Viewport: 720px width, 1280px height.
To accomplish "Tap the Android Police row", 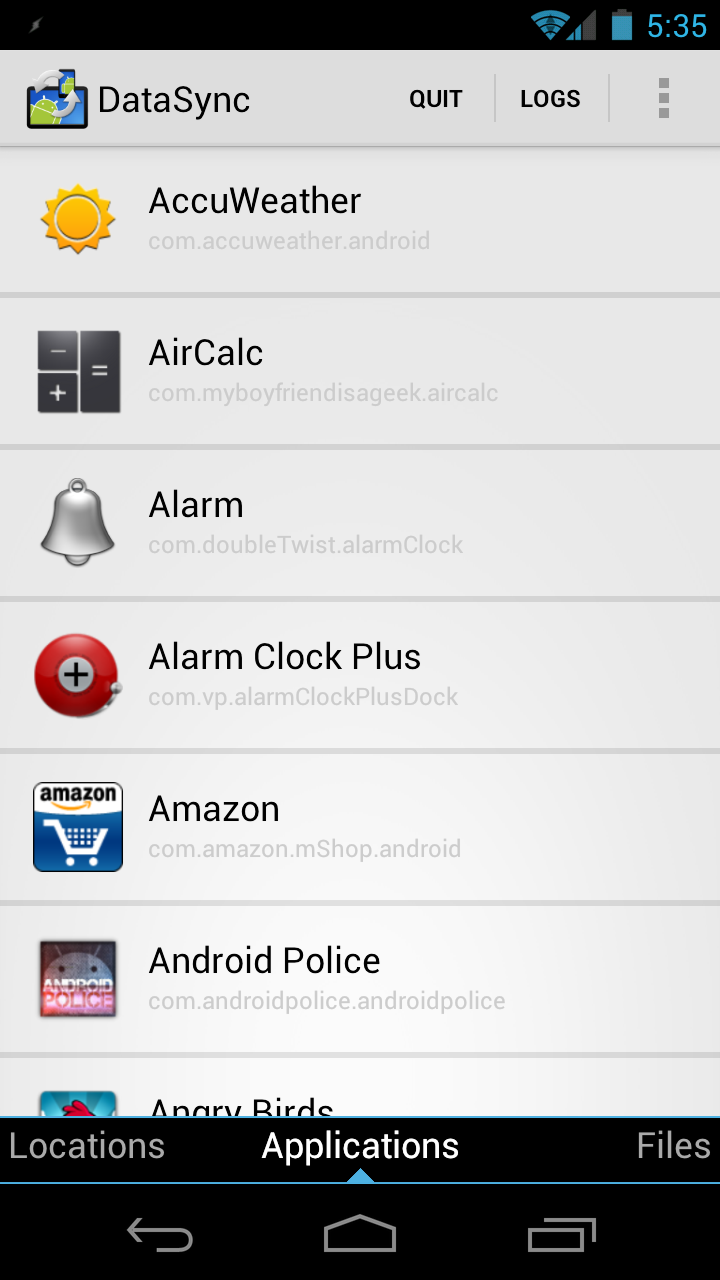I will [x=360, y=979].
